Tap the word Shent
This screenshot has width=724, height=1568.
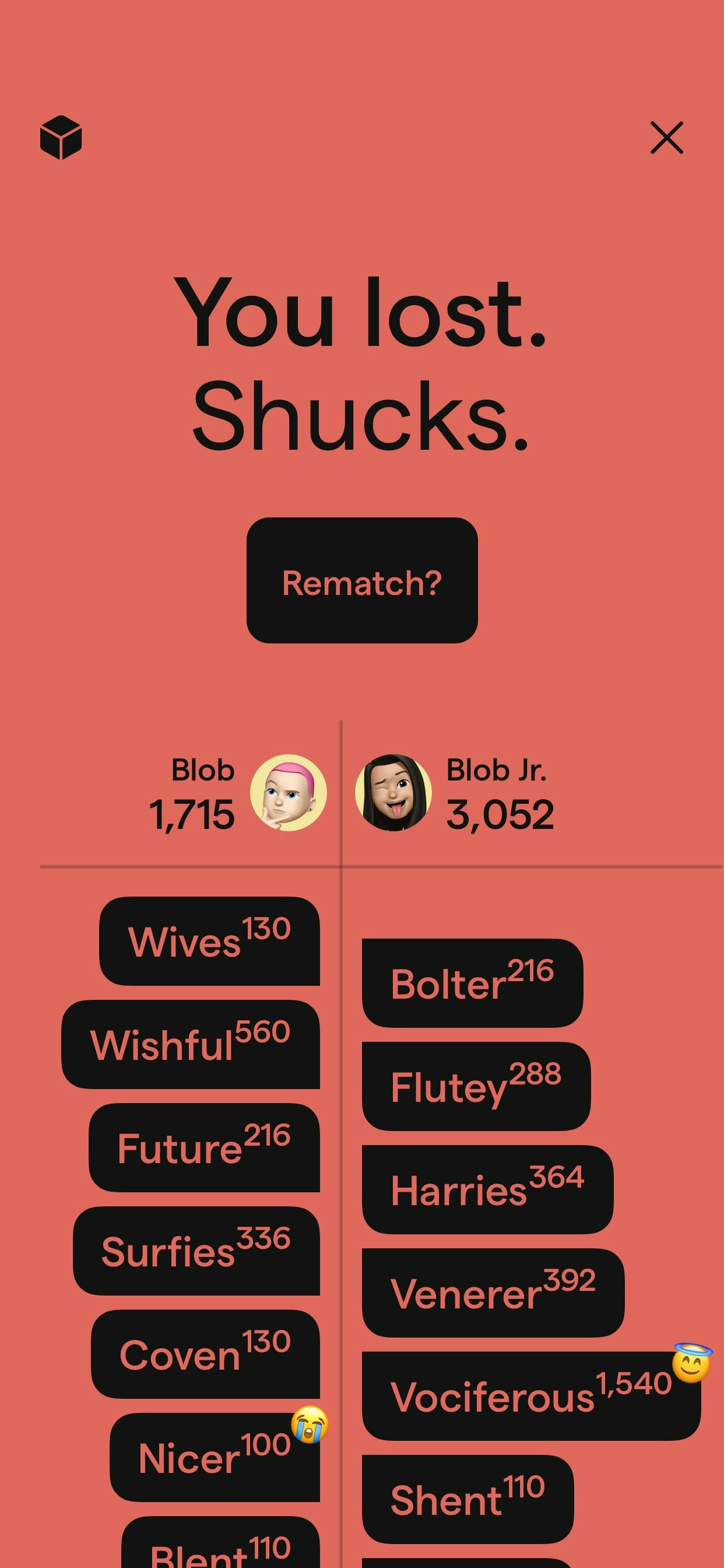point(468,1499)
